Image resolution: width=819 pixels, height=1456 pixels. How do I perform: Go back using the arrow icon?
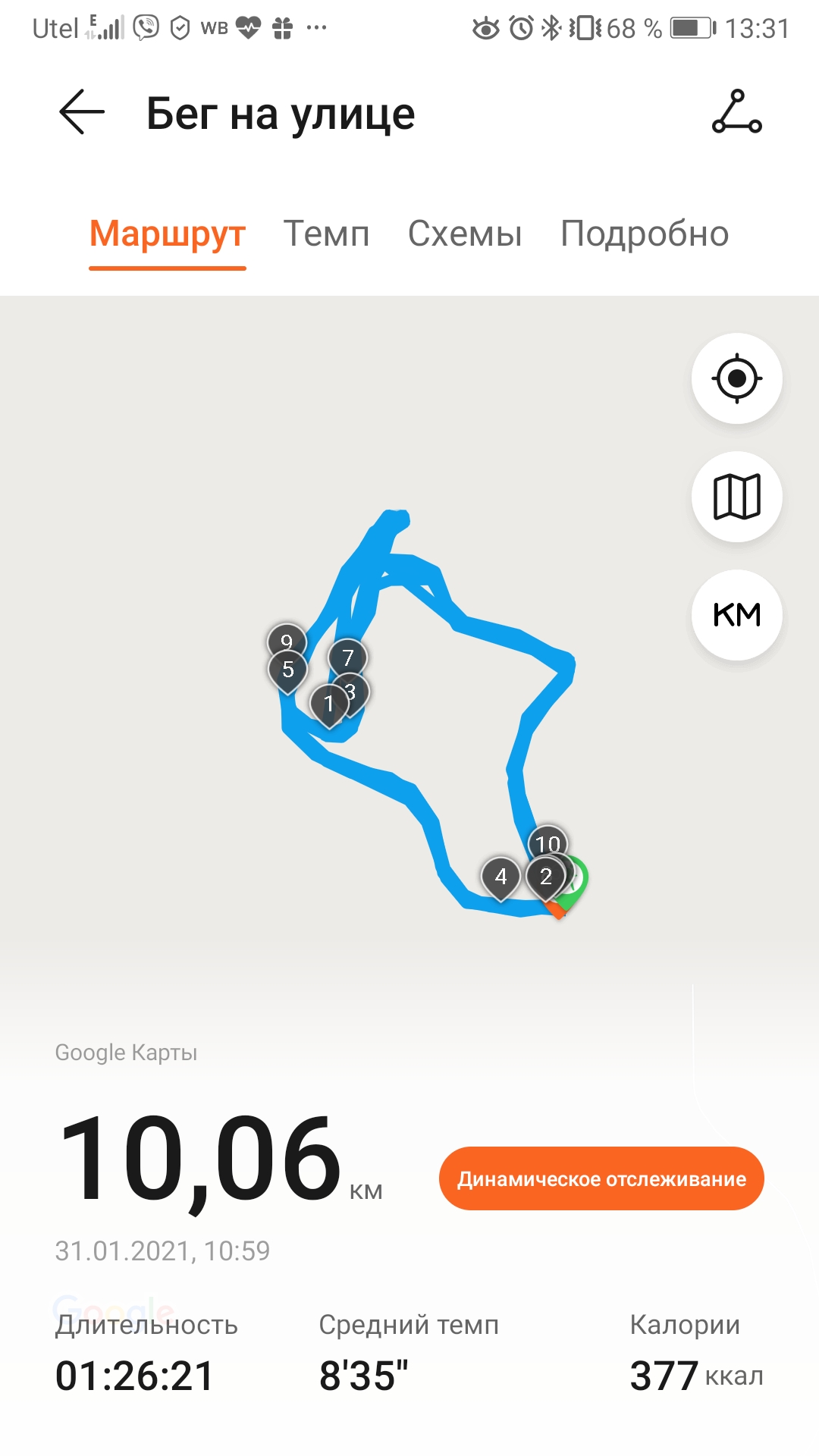[x=82, y=112]
